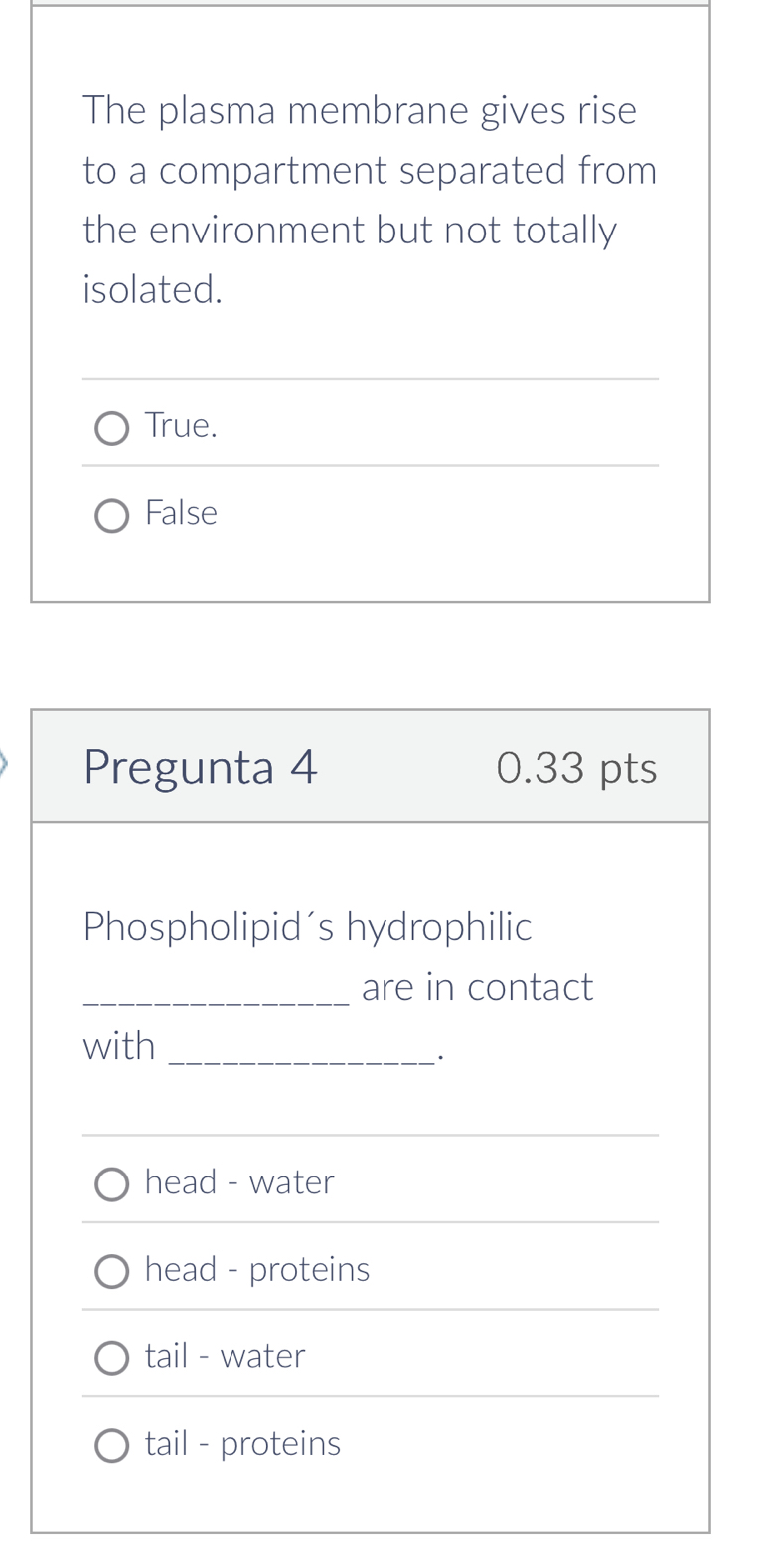The height and width of the screenshot is (1568, 770).
Task: Choose the tail - water answer option
Action: 112,1356
